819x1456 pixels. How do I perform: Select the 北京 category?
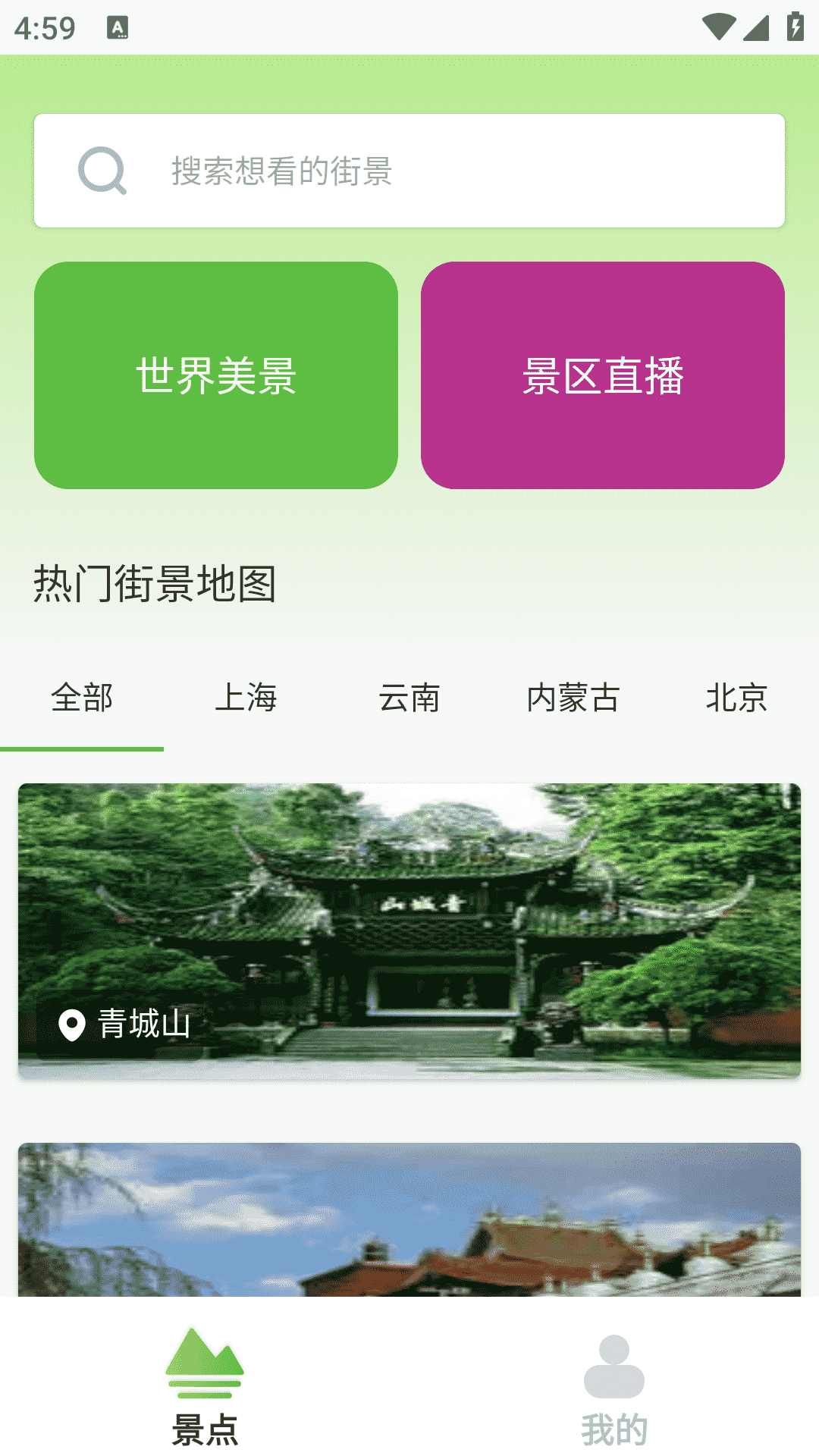[737, 699]
